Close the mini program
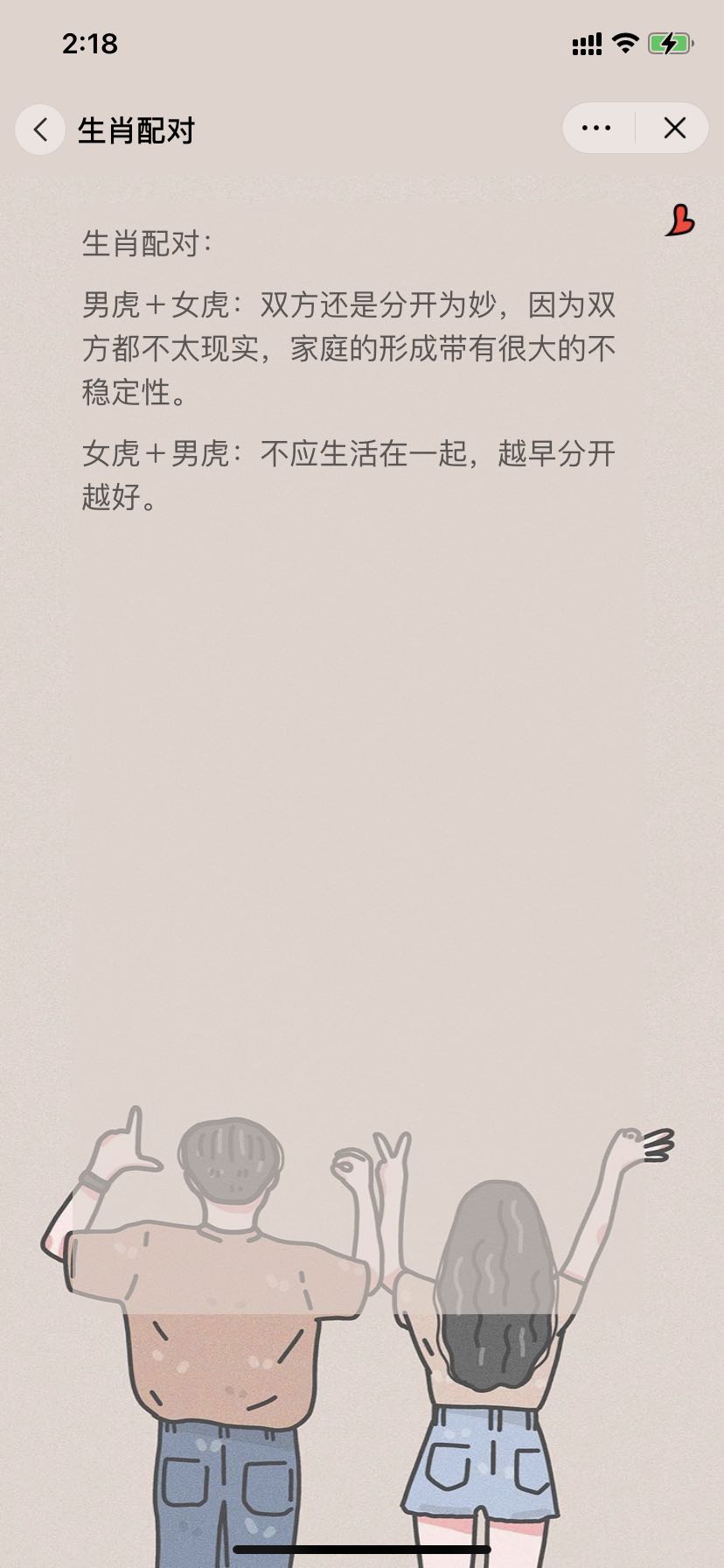This screenshot has height=1568, width=724. pos(674,129)
